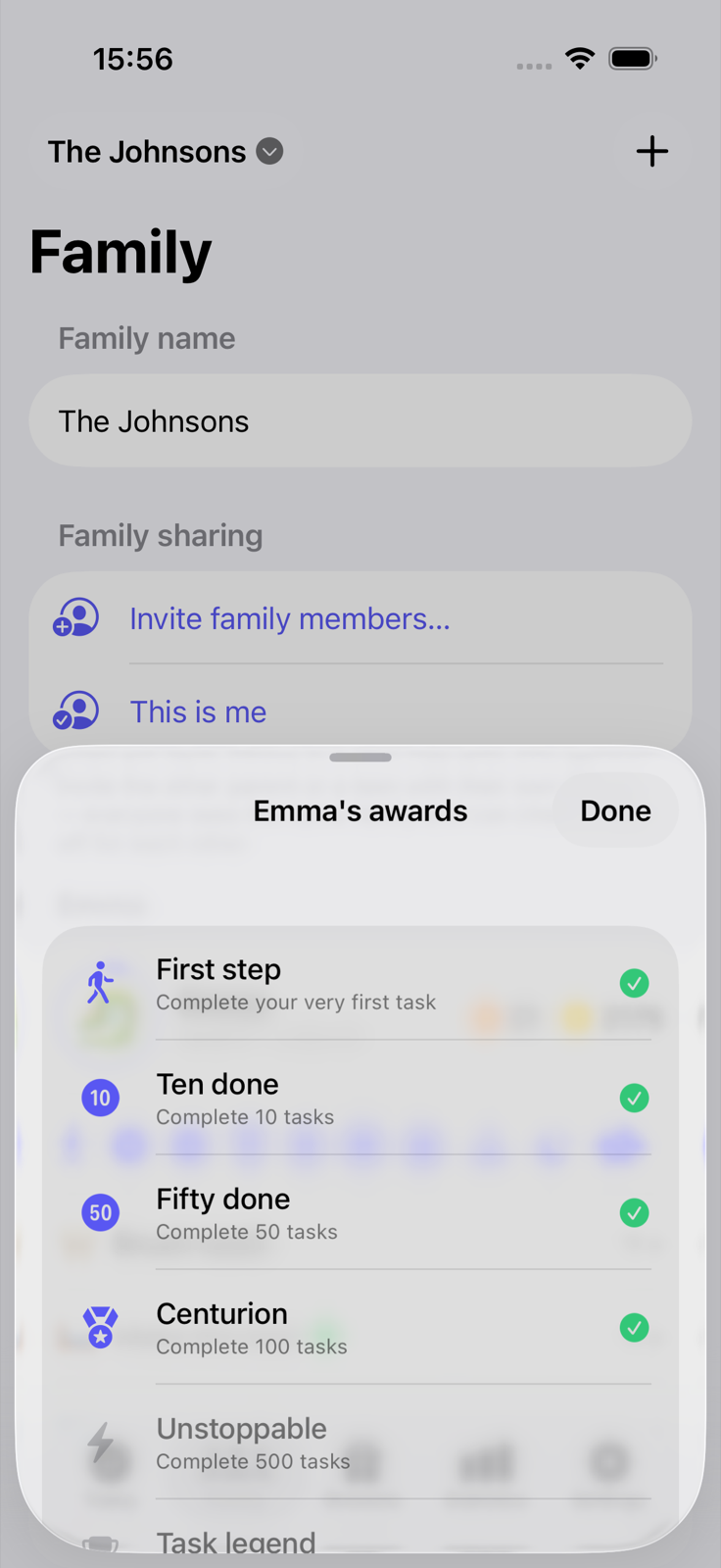Select the This is me option
Image resolution: width=721 pixels, height=1568 pixels.
coord(360,711)
